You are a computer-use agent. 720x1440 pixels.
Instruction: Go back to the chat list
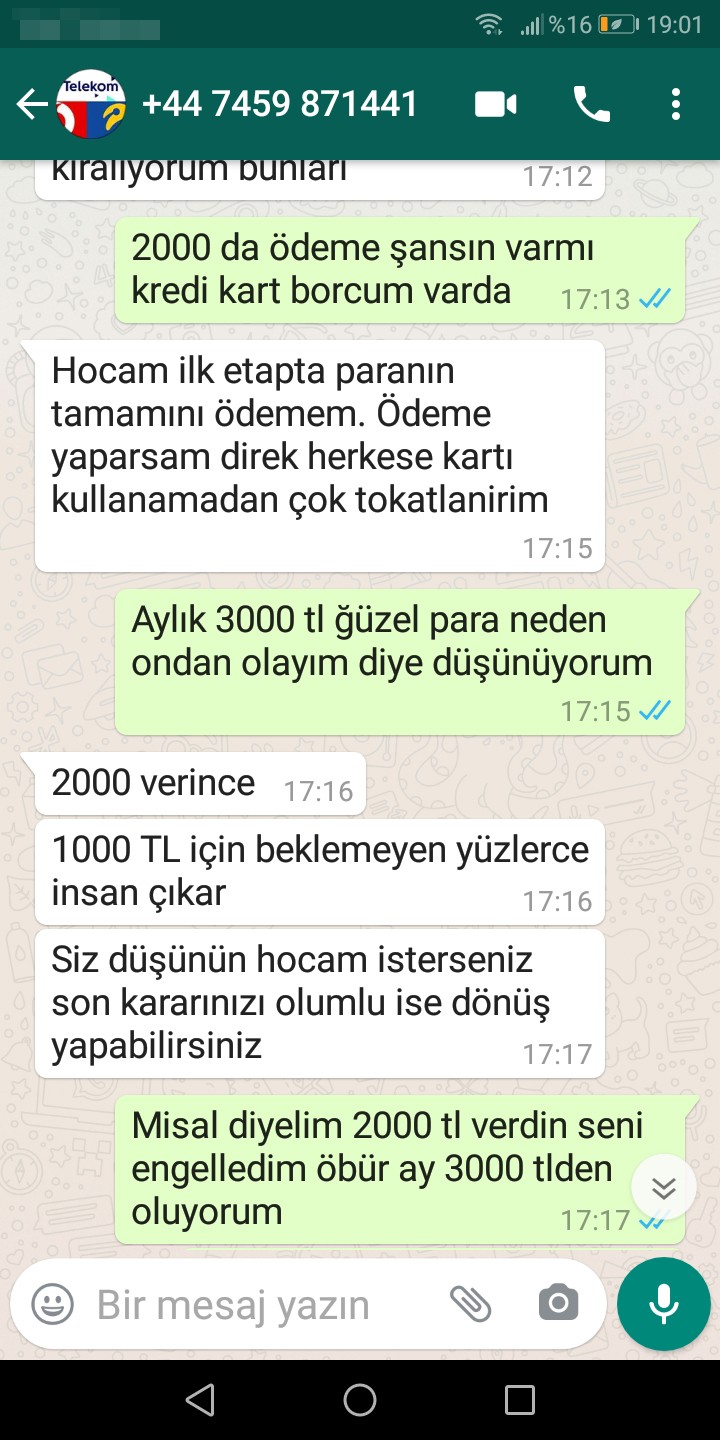tap(32, 104)
